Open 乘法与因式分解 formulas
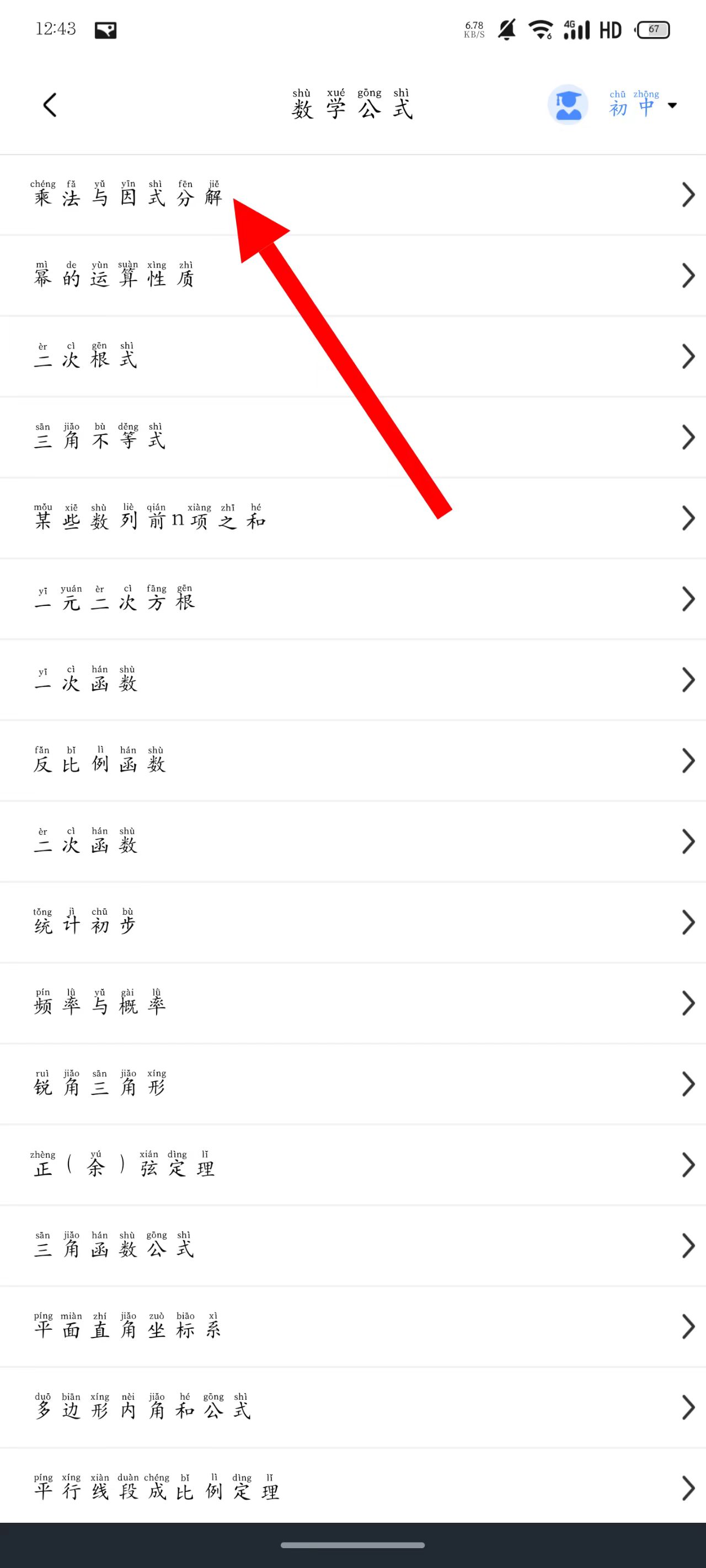The image size is (706, 1568). [x=352, y=195]
